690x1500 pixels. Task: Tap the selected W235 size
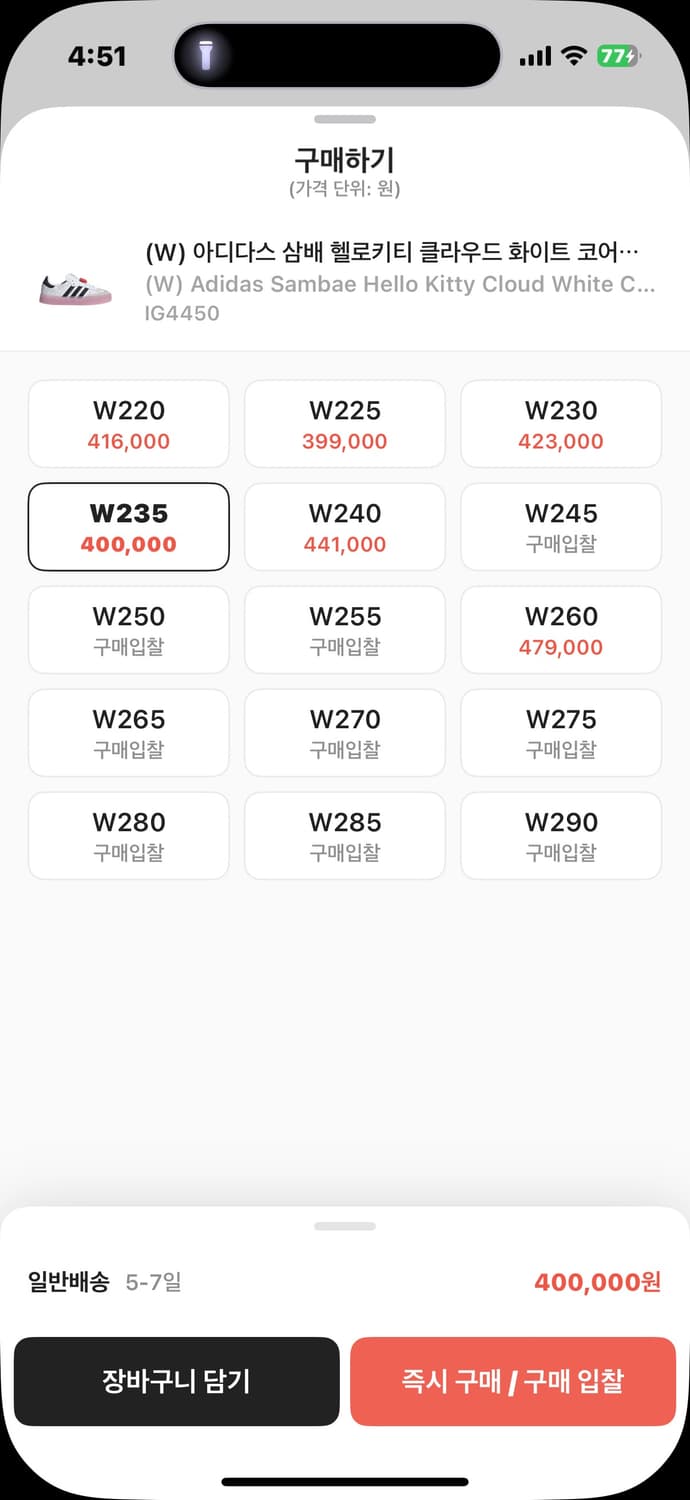[x=129, y=527]
